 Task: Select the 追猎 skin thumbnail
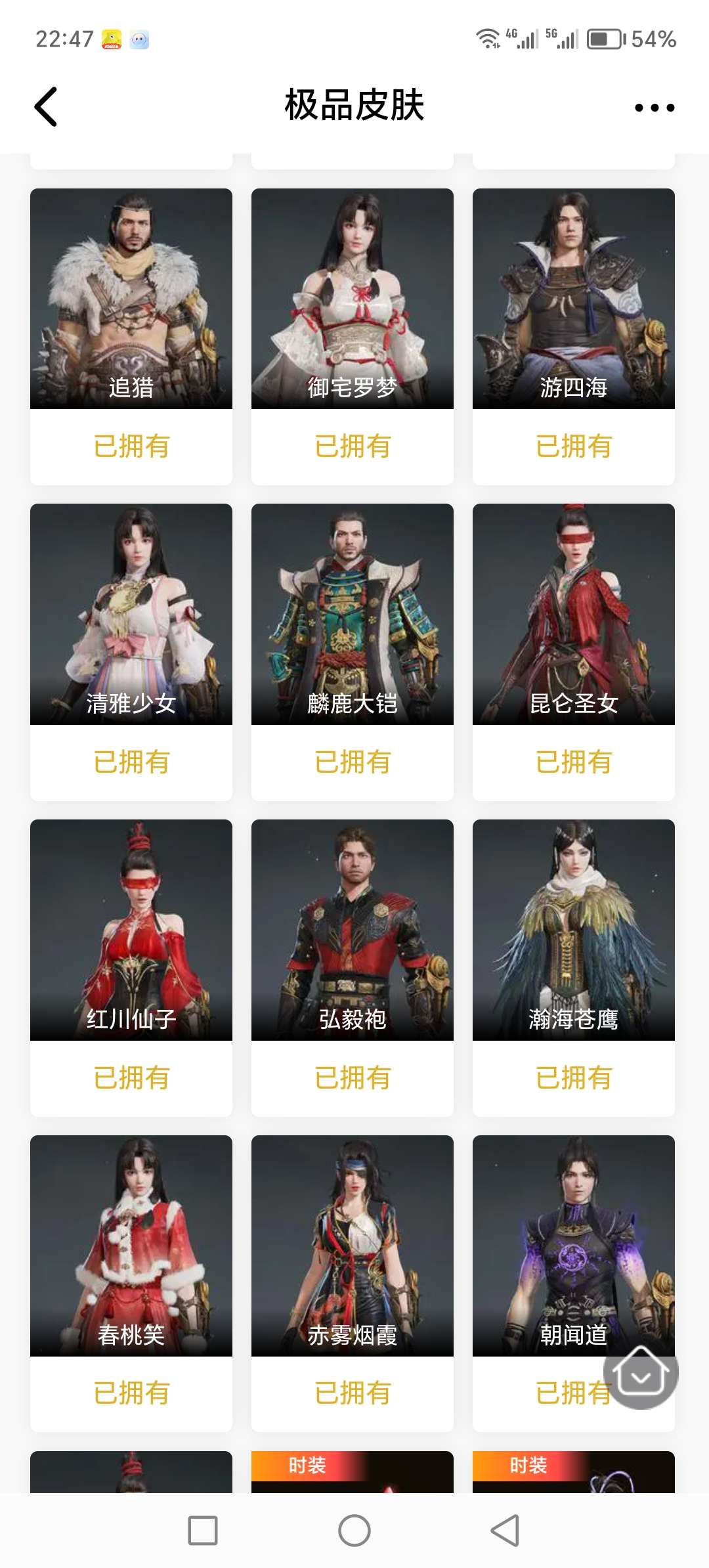[131, 295]
